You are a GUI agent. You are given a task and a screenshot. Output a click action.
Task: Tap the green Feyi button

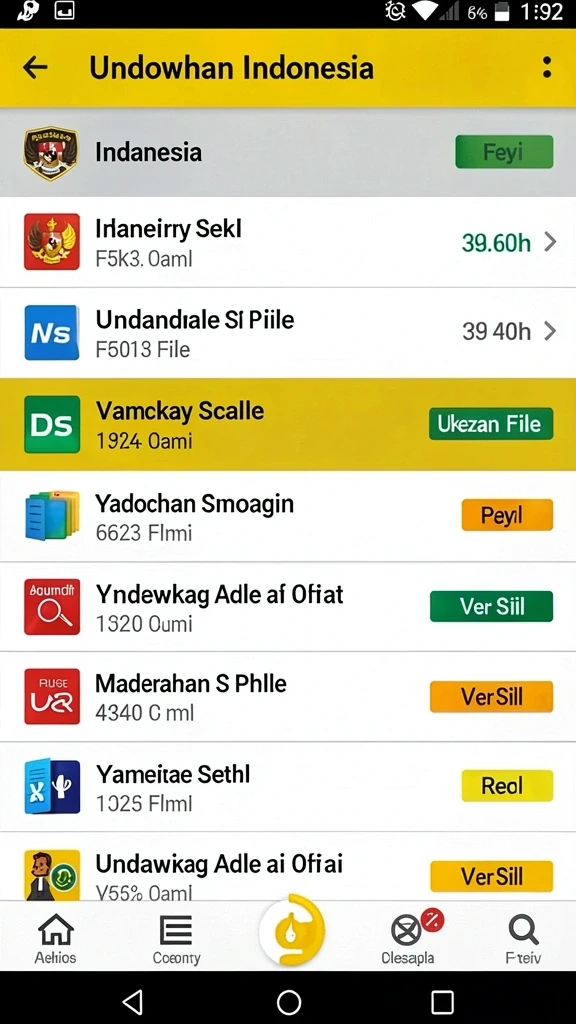(x=504, y=152)
